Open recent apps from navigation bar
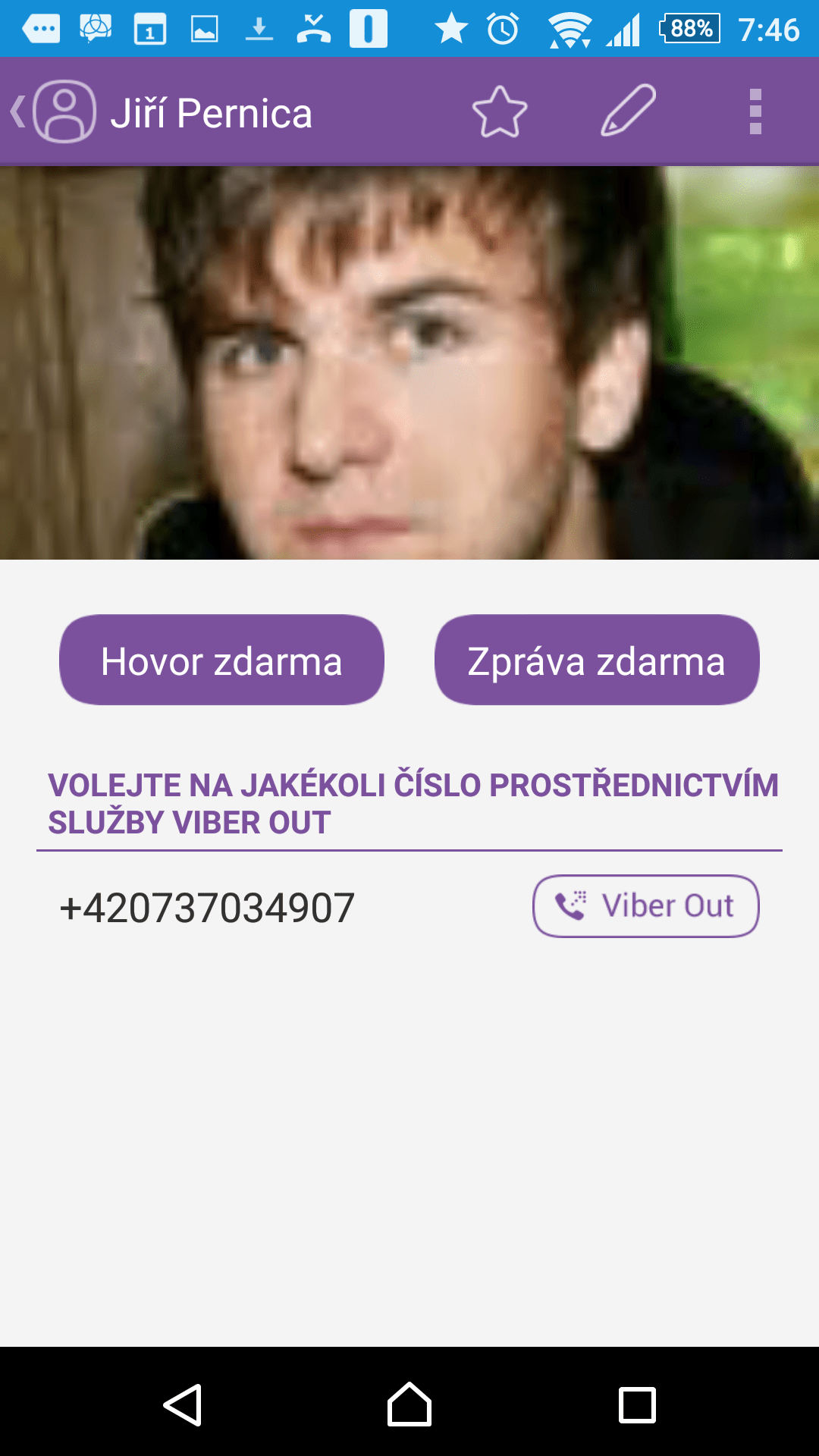 (x=637, y=1405)
